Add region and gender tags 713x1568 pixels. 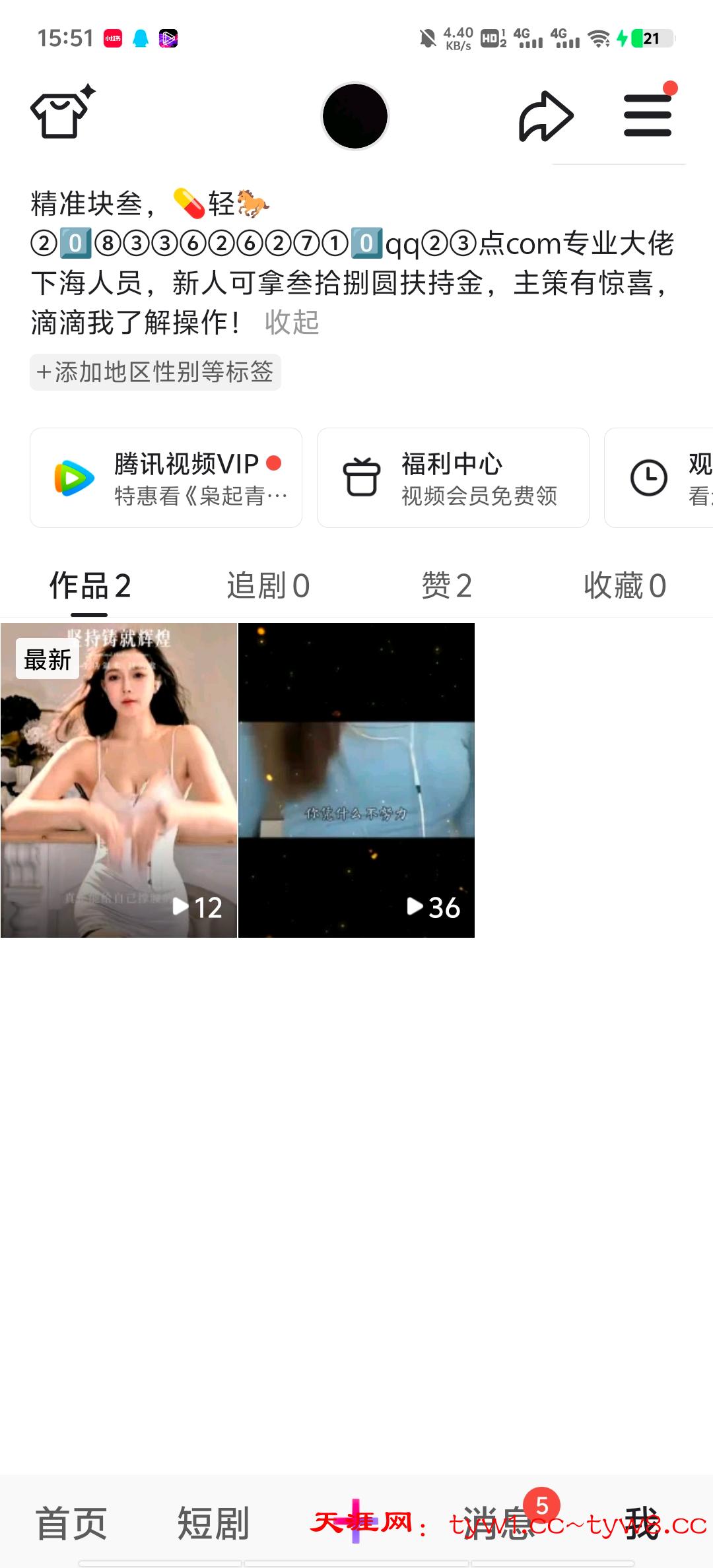point(155,372)
